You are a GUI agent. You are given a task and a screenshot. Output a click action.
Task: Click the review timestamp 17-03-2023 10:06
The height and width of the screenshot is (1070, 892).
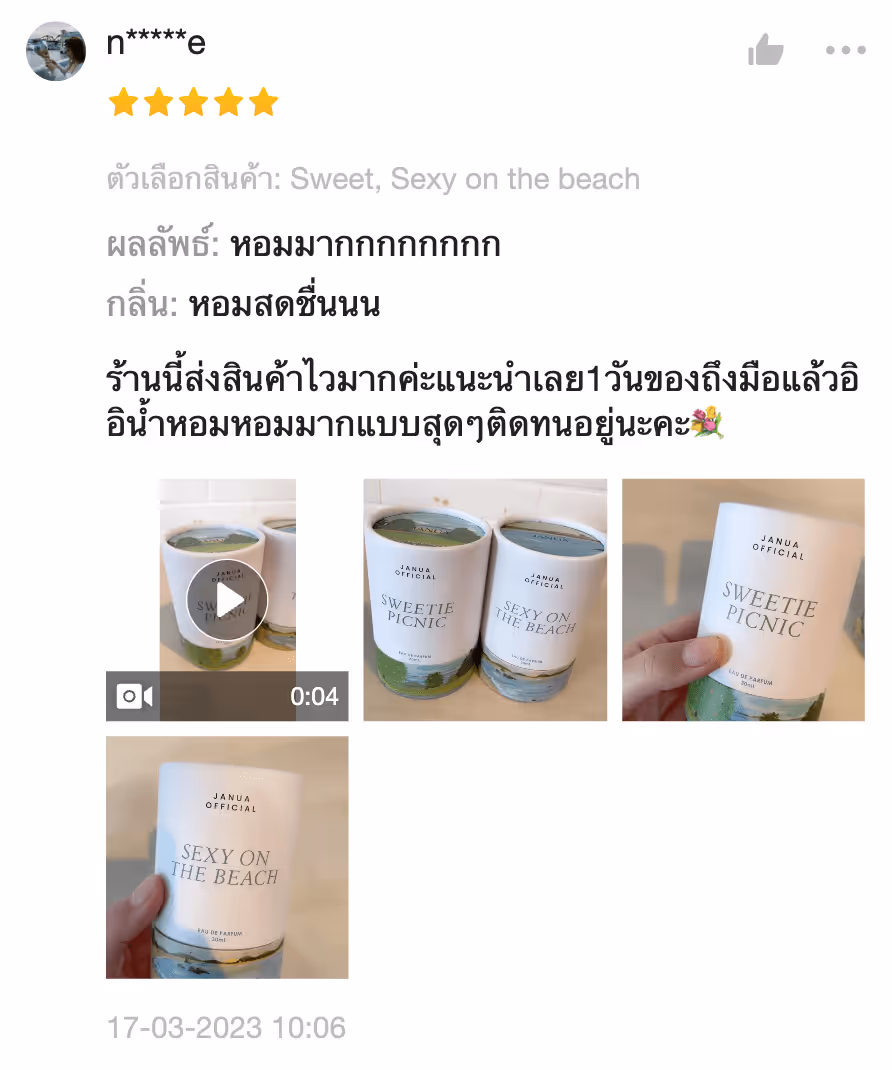[x=225, y=1026]
